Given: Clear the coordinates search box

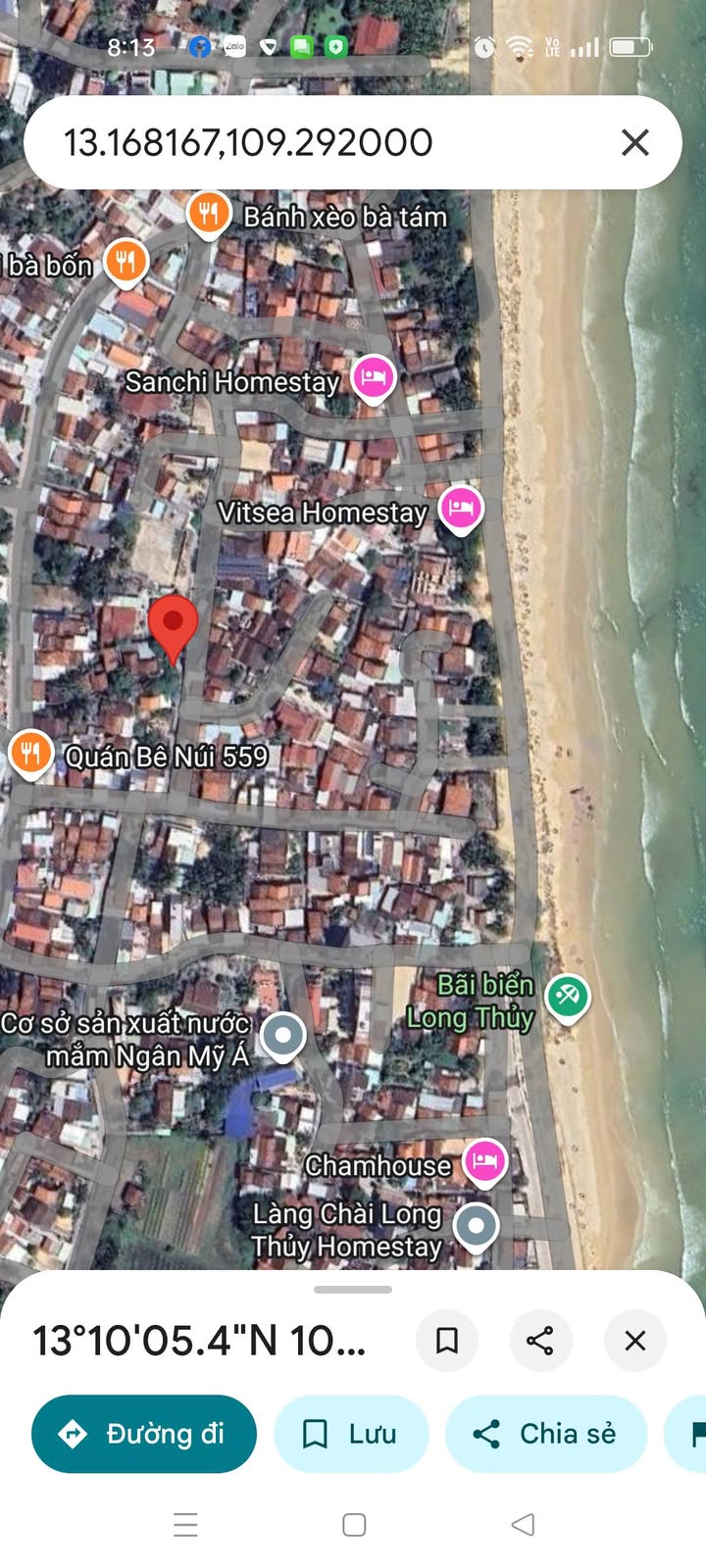Looking at the screenshot, I should coord(634,143).
